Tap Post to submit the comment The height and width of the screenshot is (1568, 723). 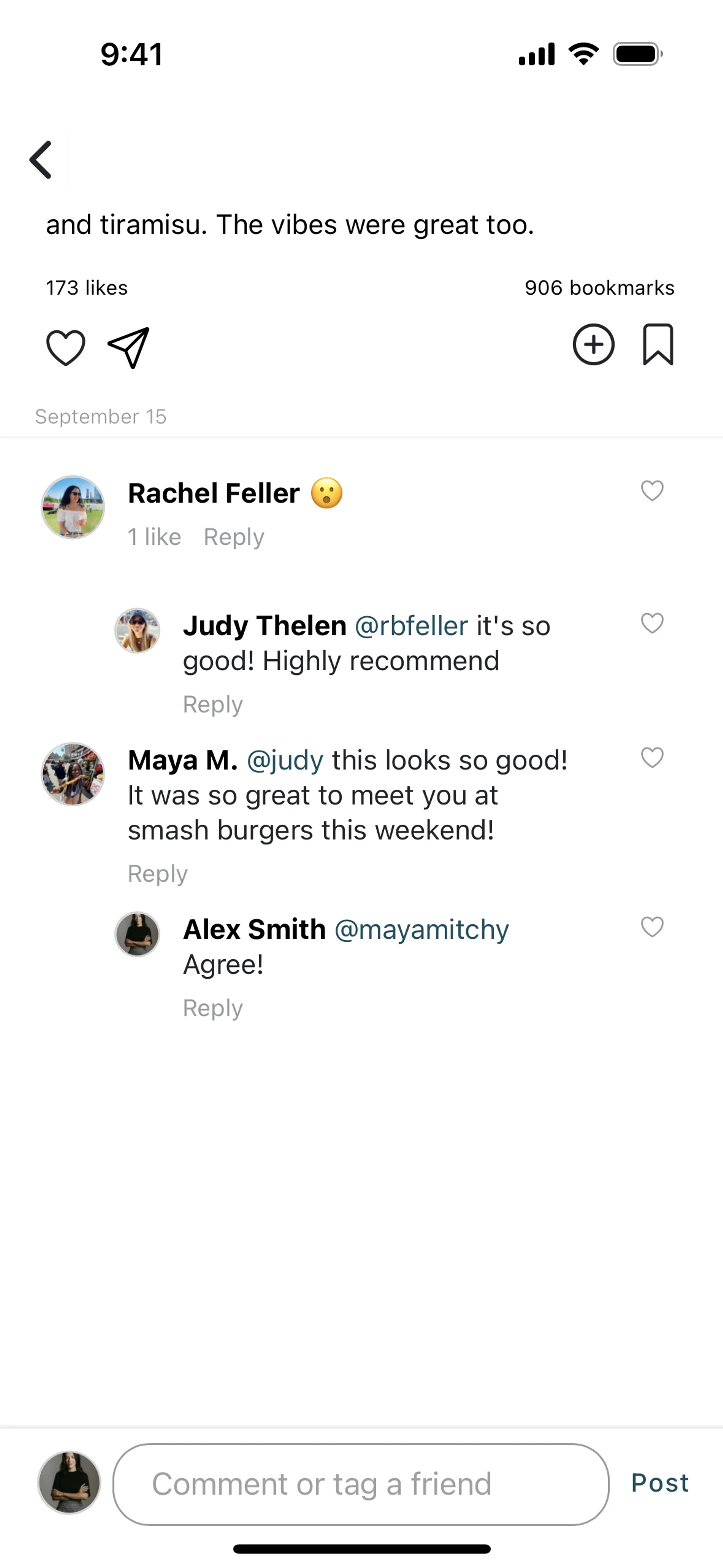(x=660, y=1483)
